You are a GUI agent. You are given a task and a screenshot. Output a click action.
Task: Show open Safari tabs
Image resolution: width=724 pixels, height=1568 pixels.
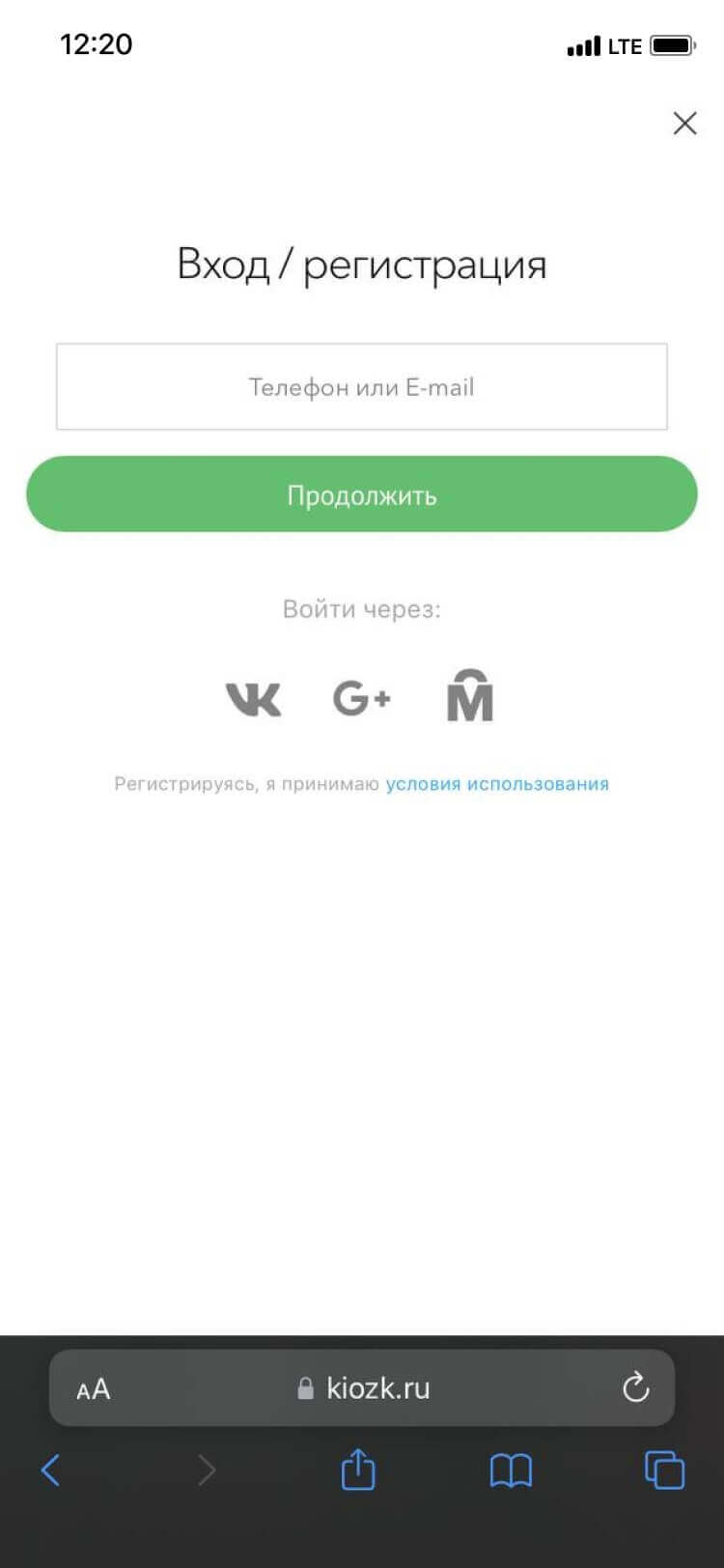click(664, 1470)
